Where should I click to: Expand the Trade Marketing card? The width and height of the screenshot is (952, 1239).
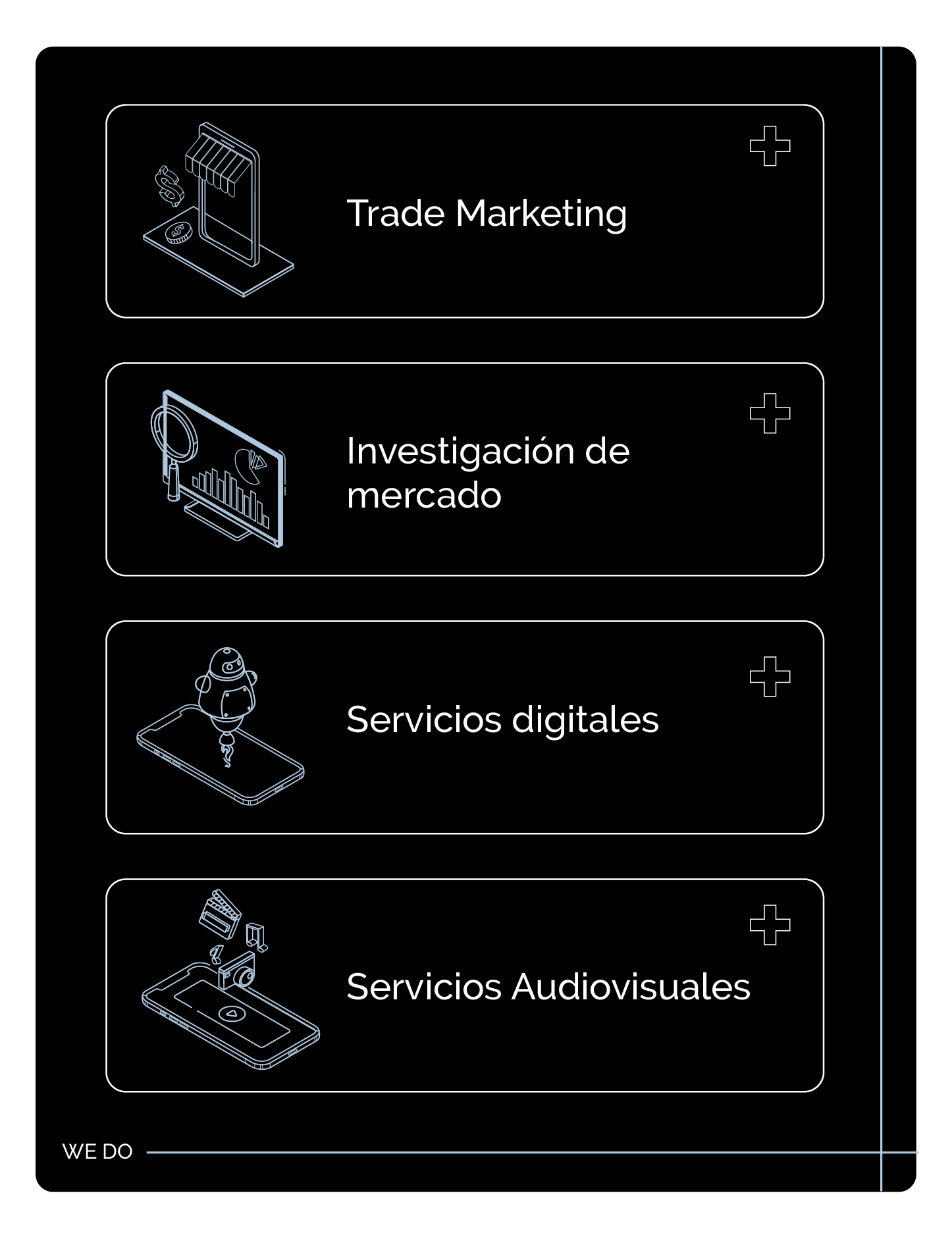coord(770,145)
